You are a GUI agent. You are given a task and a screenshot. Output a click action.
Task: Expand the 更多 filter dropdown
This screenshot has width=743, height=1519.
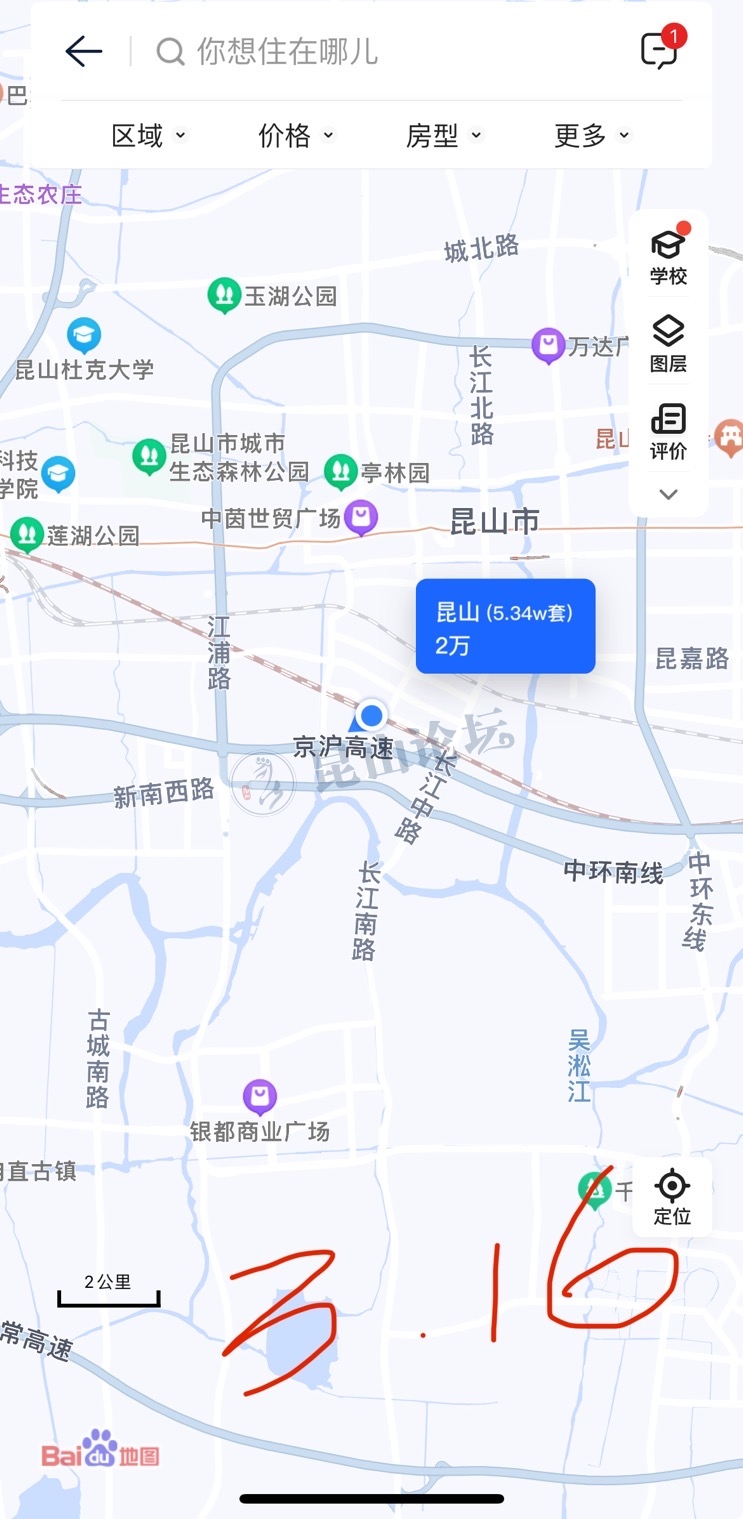592,135
